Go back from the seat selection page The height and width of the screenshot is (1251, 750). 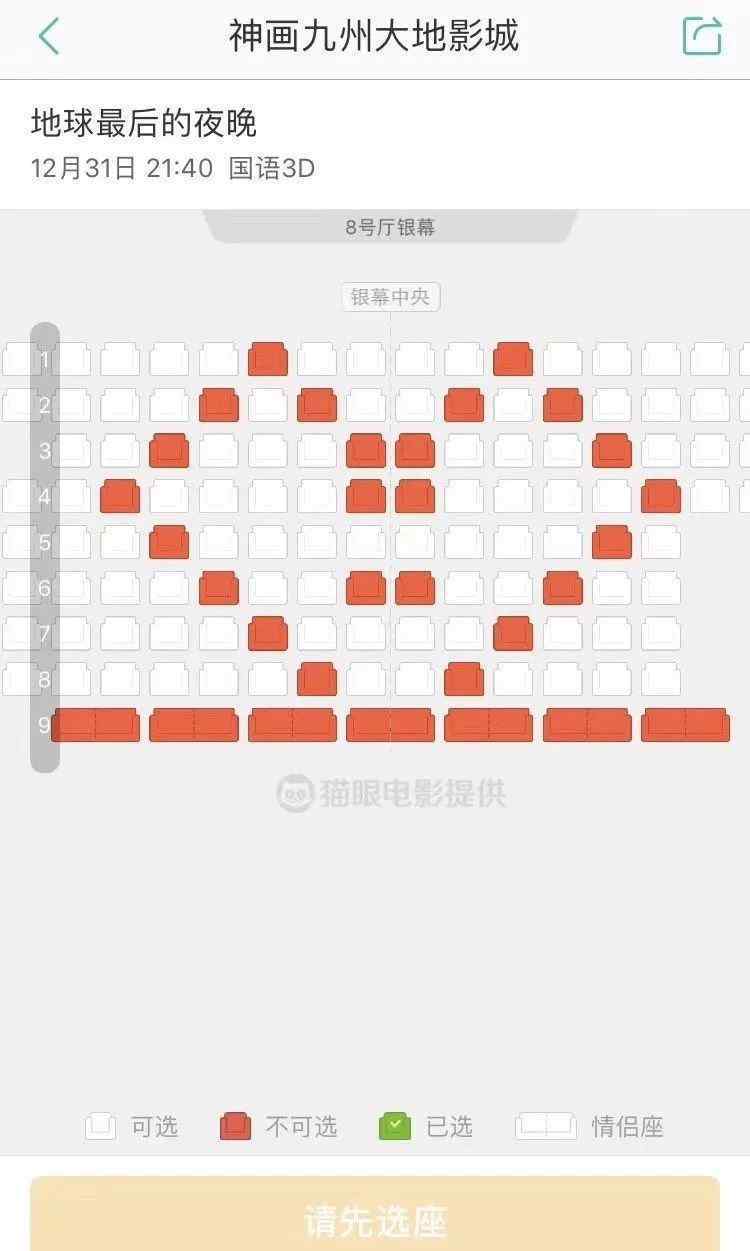tap(48, 37)
